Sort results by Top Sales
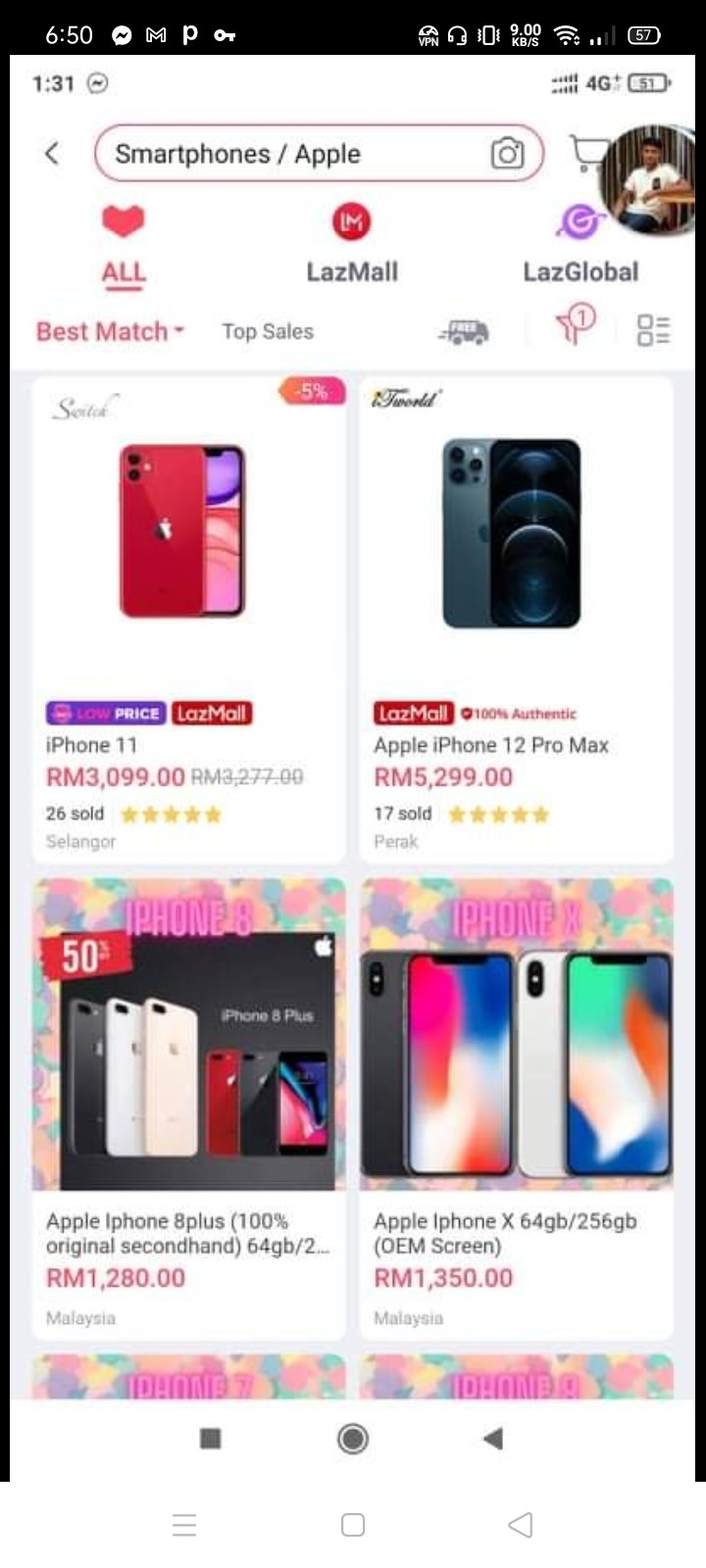 (267, 331)
